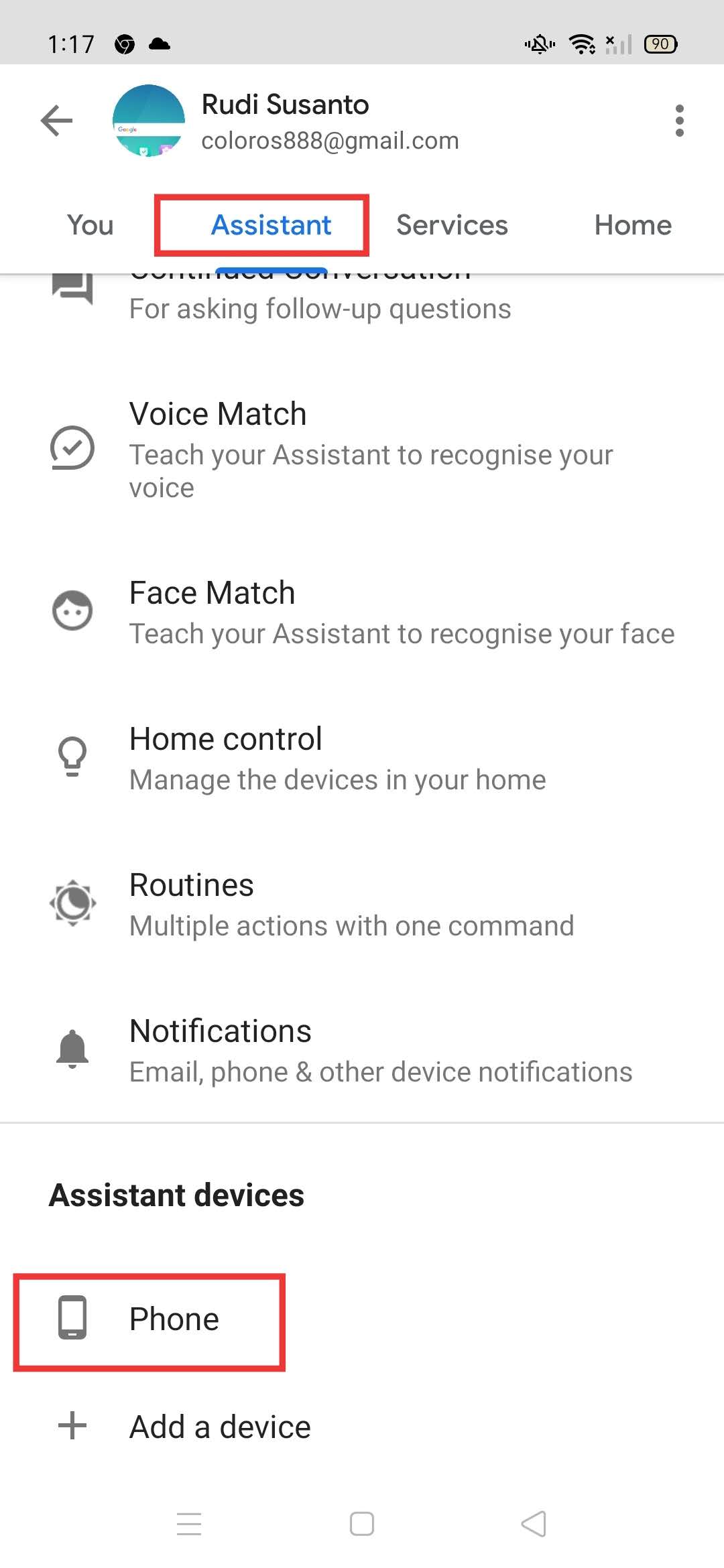Viewport: 724px width, 1568px height.
Task: Tap Add a device
Action: coord(220,1426)
